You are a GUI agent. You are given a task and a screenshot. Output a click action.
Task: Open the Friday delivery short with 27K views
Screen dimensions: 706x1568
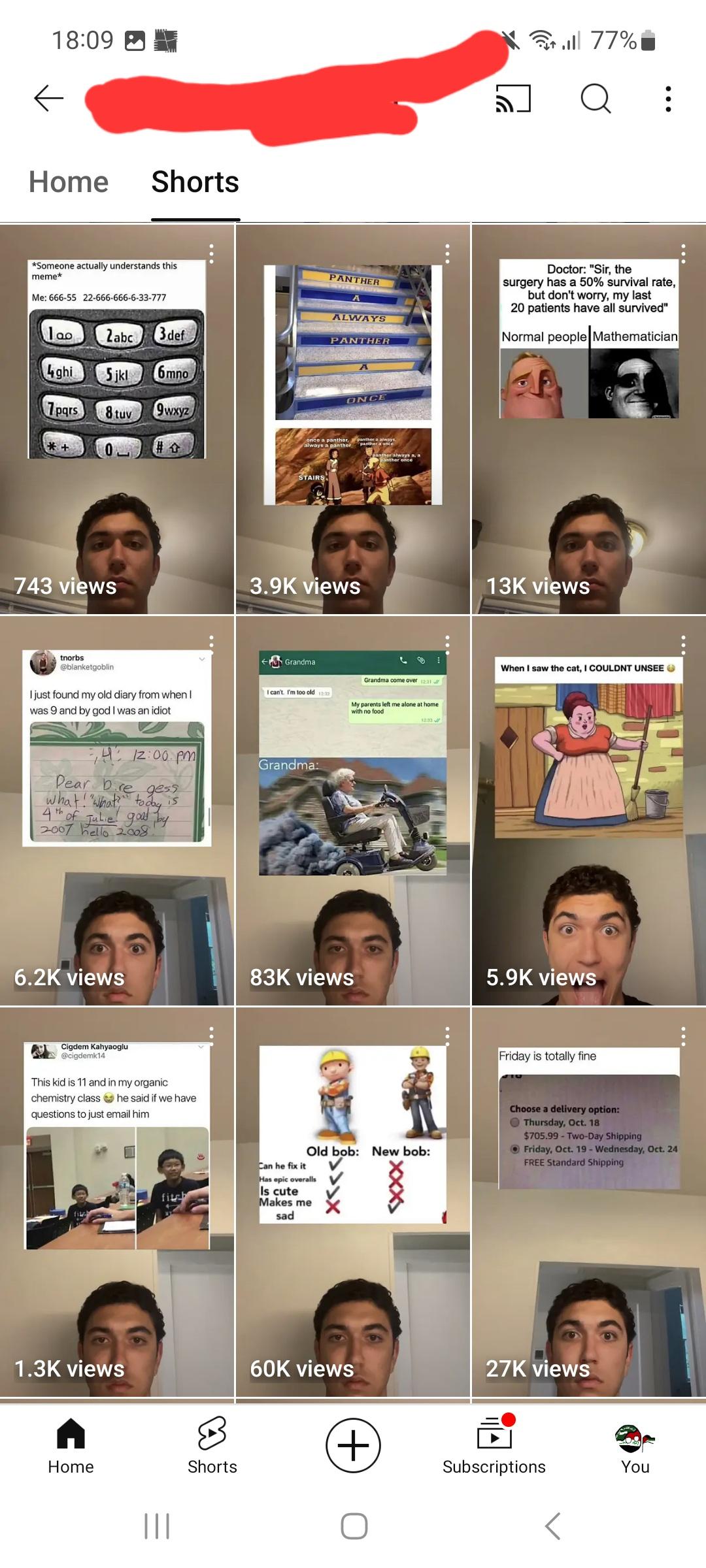(589, 1202)
